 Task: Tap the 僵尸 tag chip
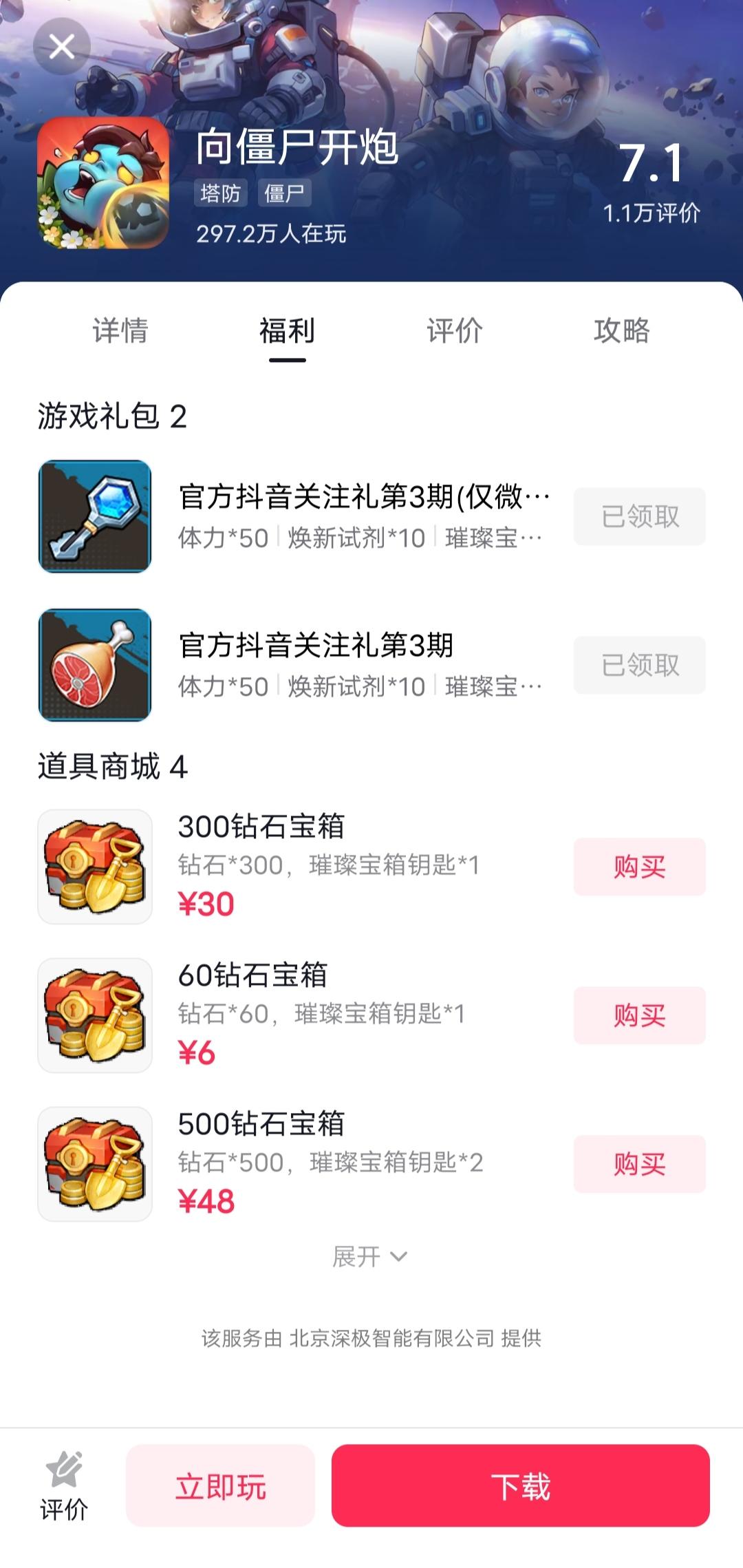point(284,193)
